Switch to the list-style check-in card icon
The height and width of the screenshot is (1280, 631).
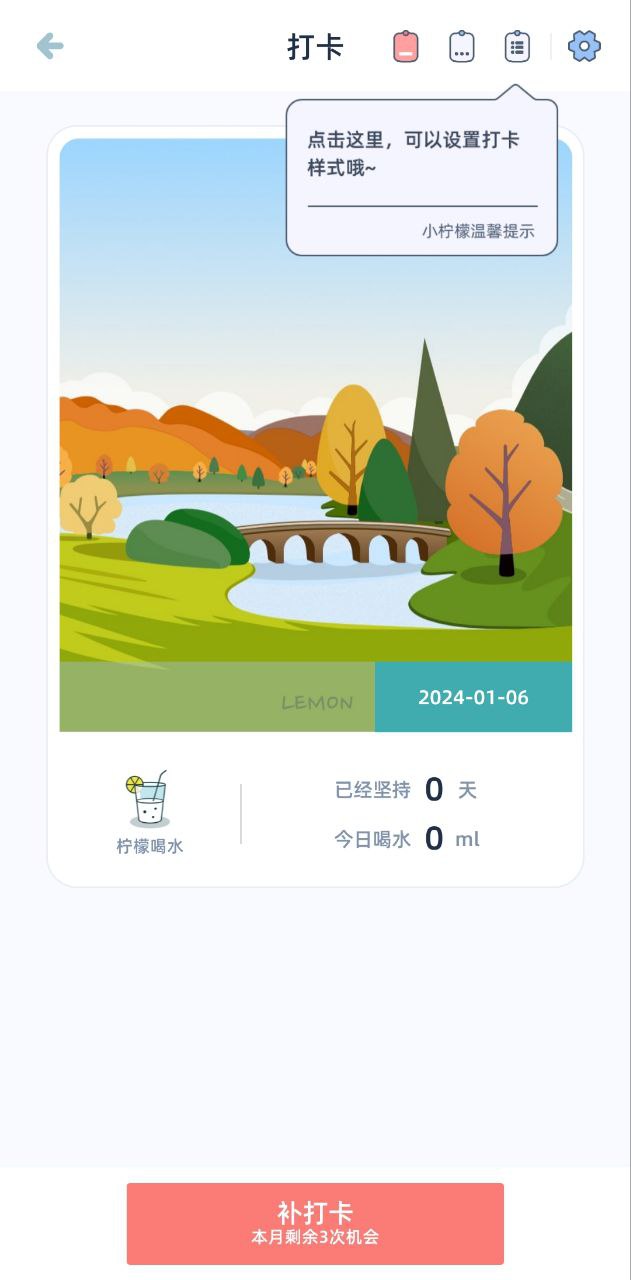pyautogui.click(x=517, y=46)
